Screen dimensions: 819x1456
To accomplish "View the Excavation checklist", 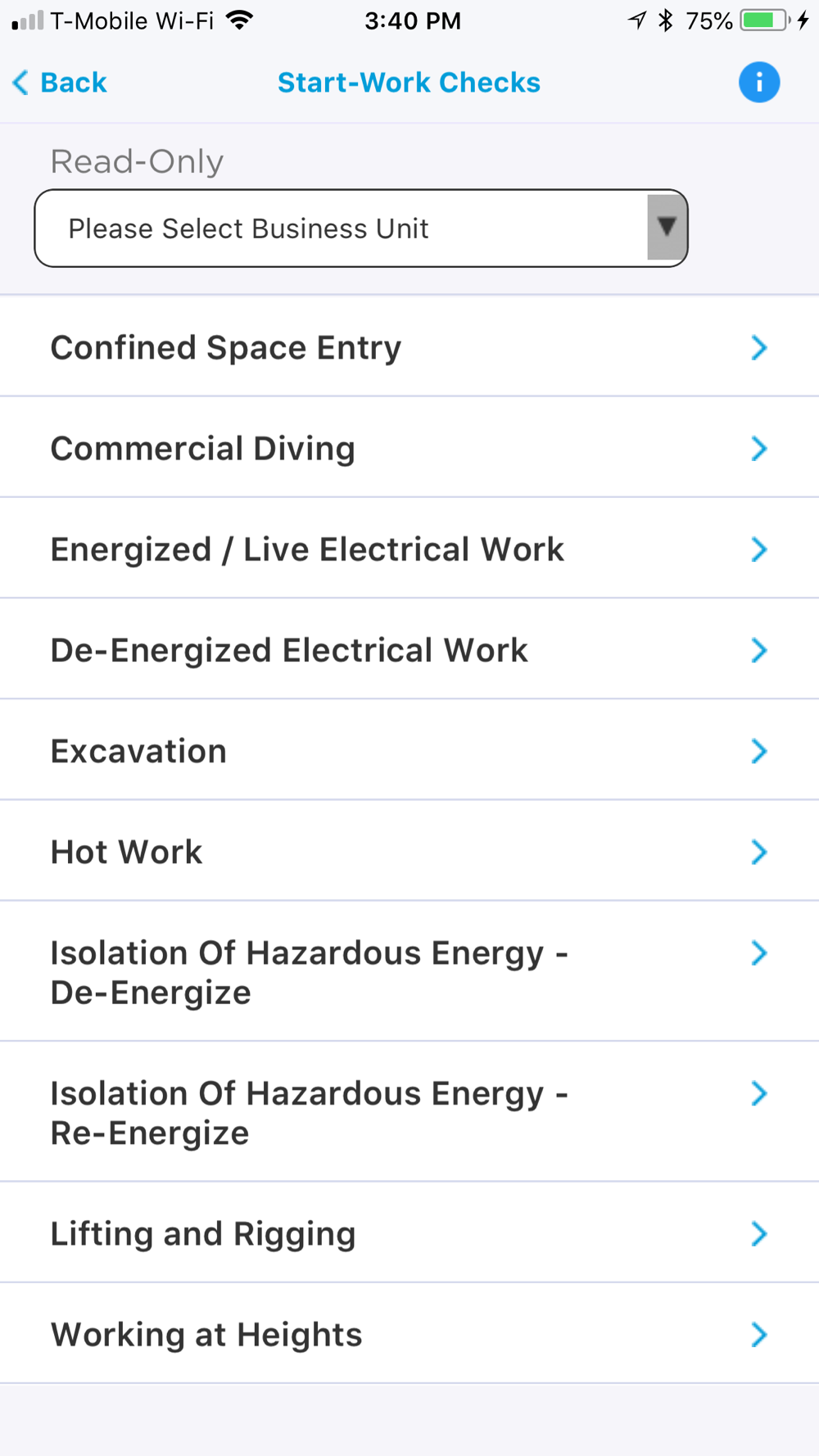I will point(409,750).
